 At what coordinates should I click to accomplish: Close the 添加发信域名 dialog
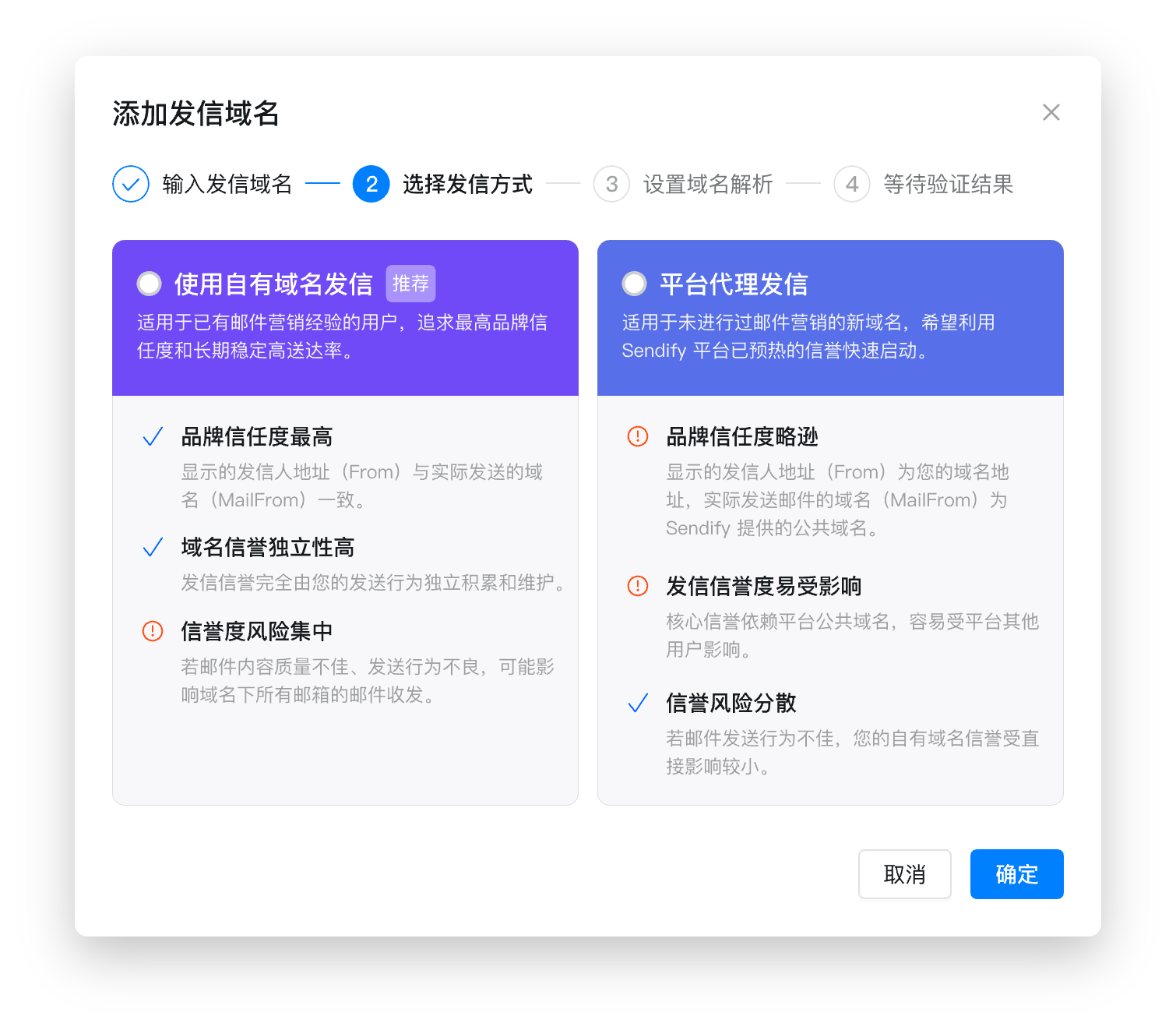(x=1051, y=112)
